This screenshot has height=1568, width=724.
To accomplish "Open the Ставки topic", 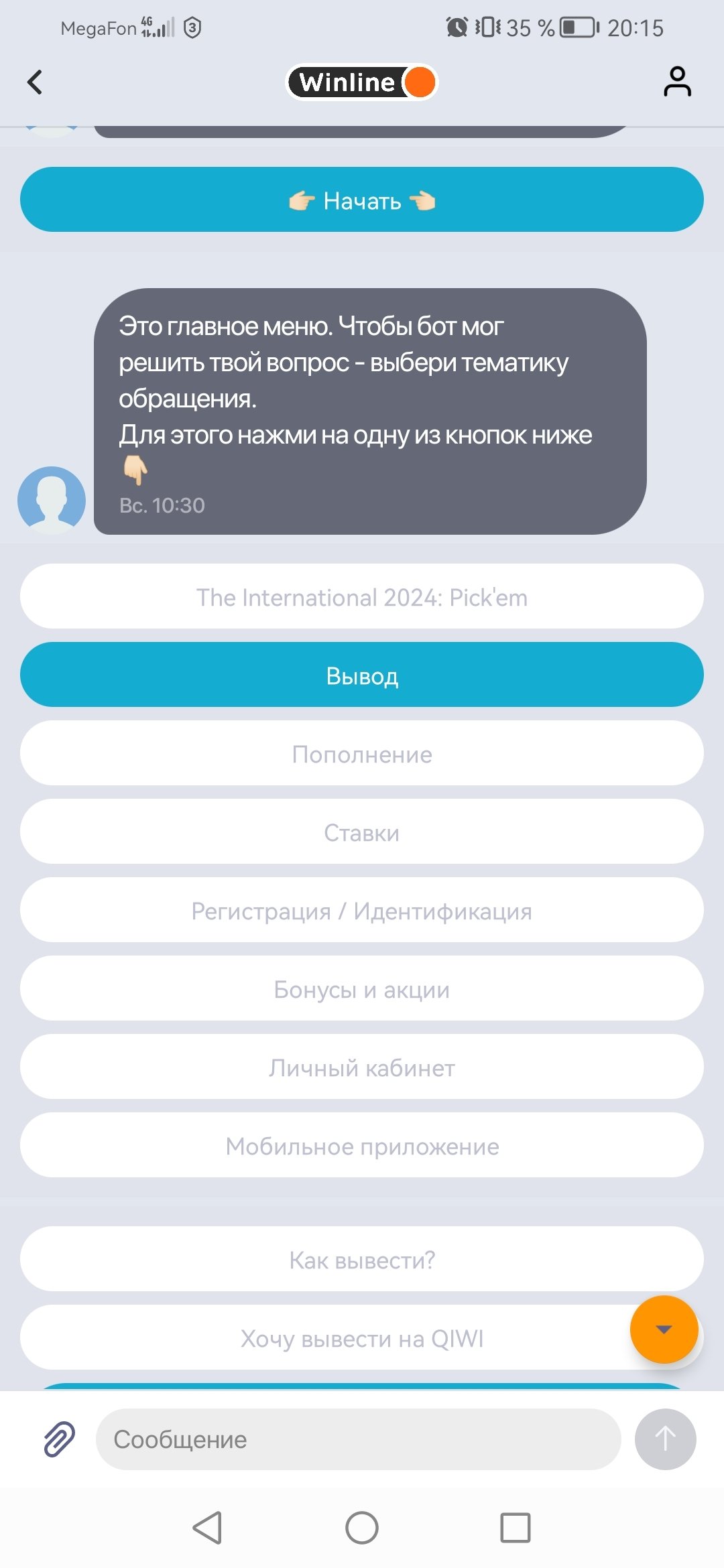I will click(x=362, y=832).
